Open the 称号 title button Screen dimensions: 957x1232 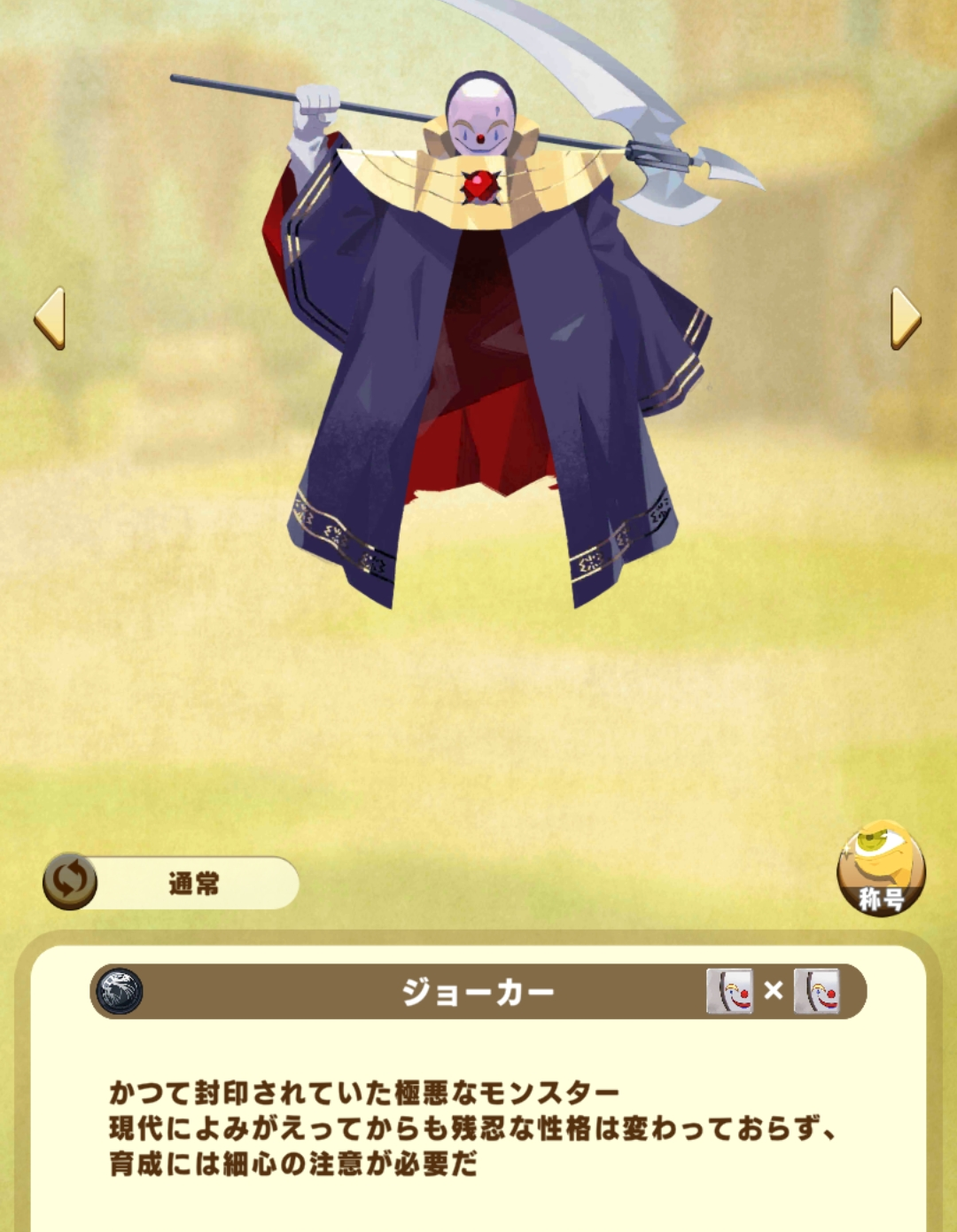tap(881, 869)
